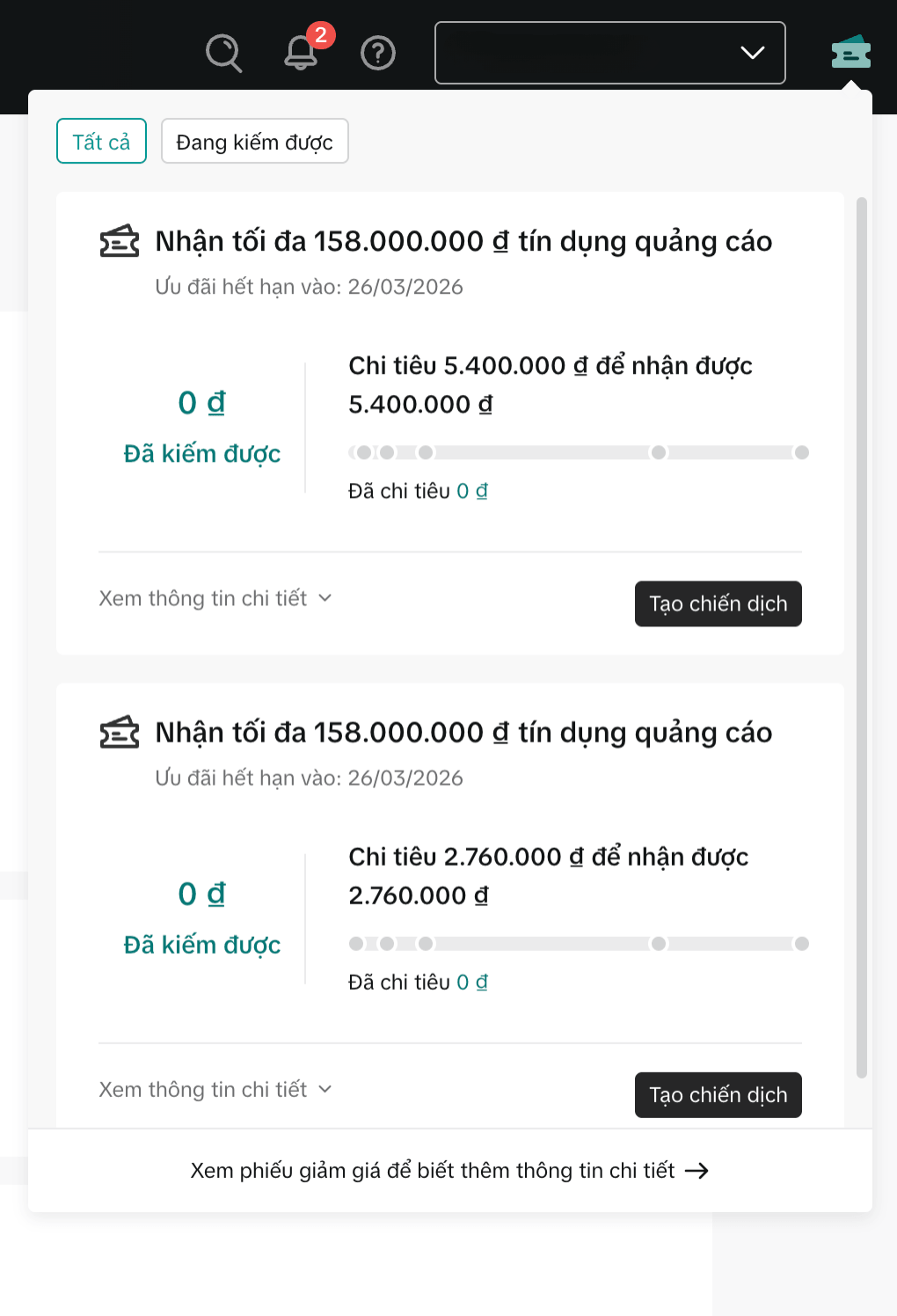
Task: Click the spending progress bar on the first offer
Action: pos(579,452)
